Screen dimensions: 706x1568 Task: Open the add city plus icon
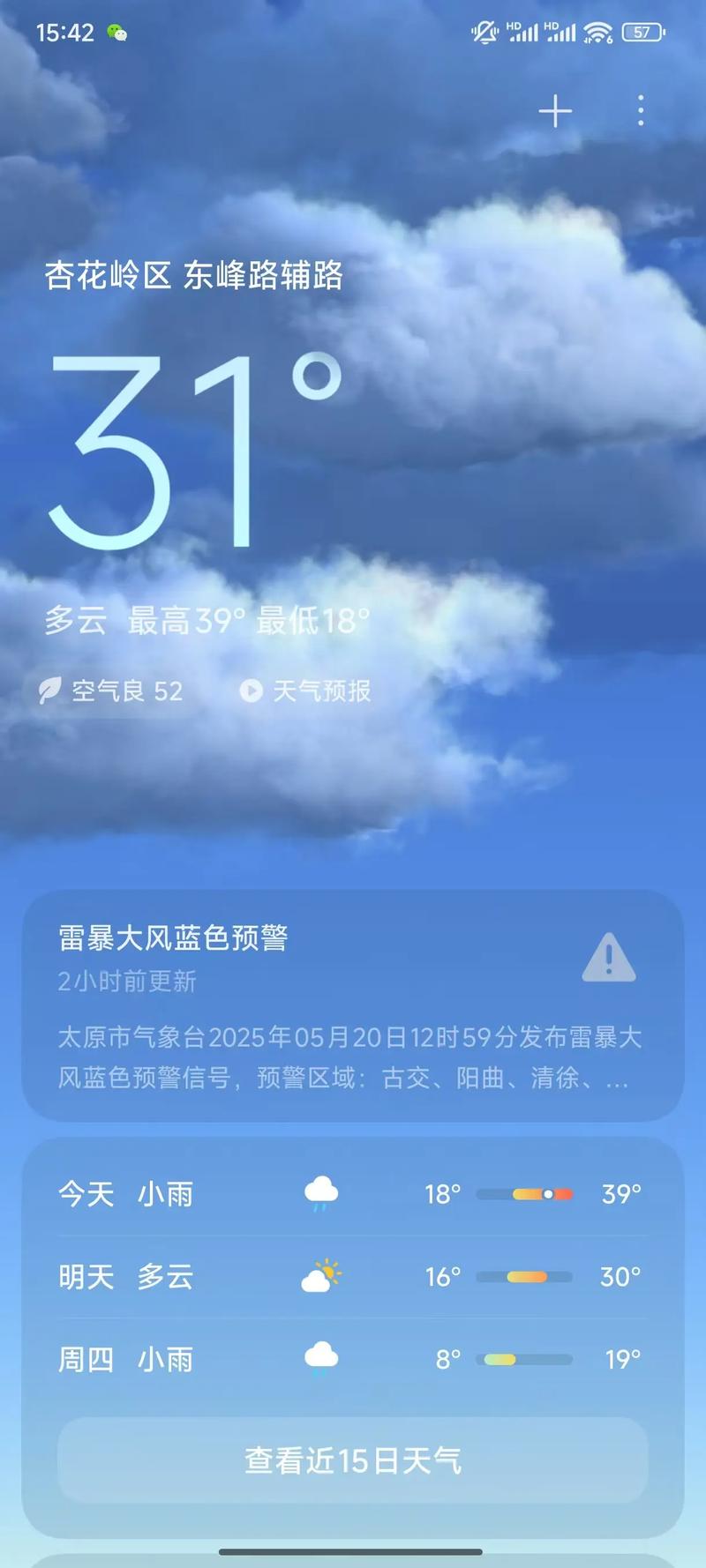click(556, 112)
